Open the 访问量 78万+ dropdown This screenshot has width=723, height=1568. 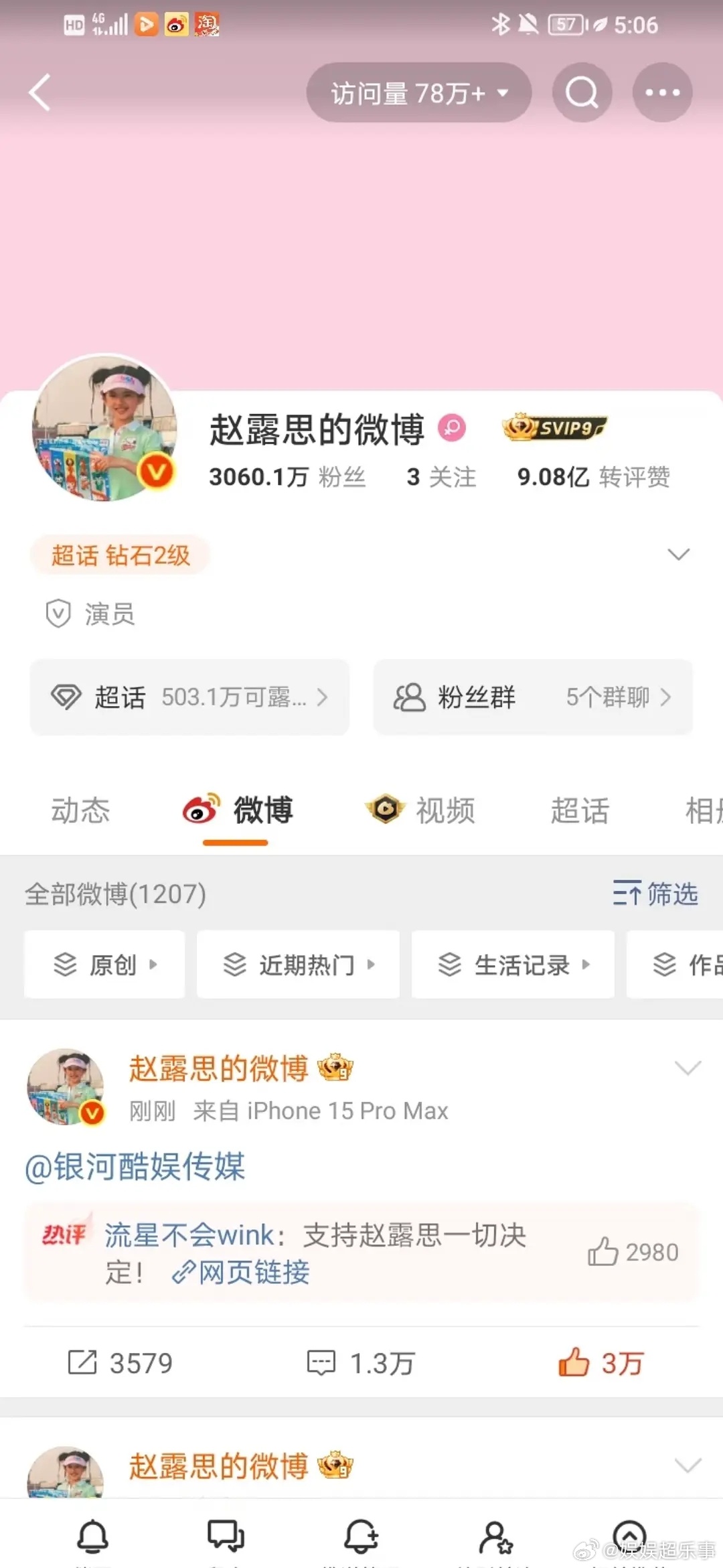(x=418, y=92)
